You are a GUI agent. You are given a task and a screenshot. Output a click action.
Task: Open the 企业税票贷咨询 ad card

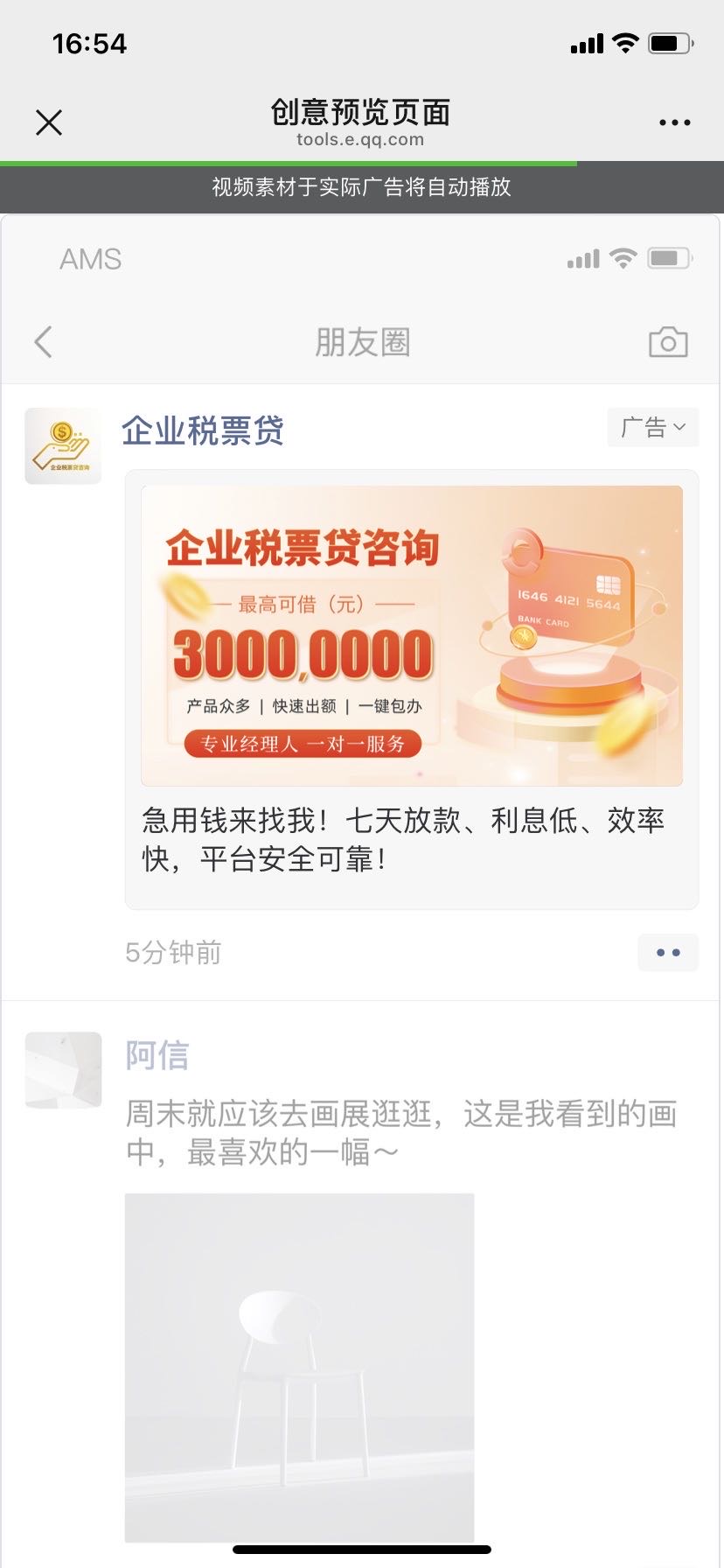[411, 636]
